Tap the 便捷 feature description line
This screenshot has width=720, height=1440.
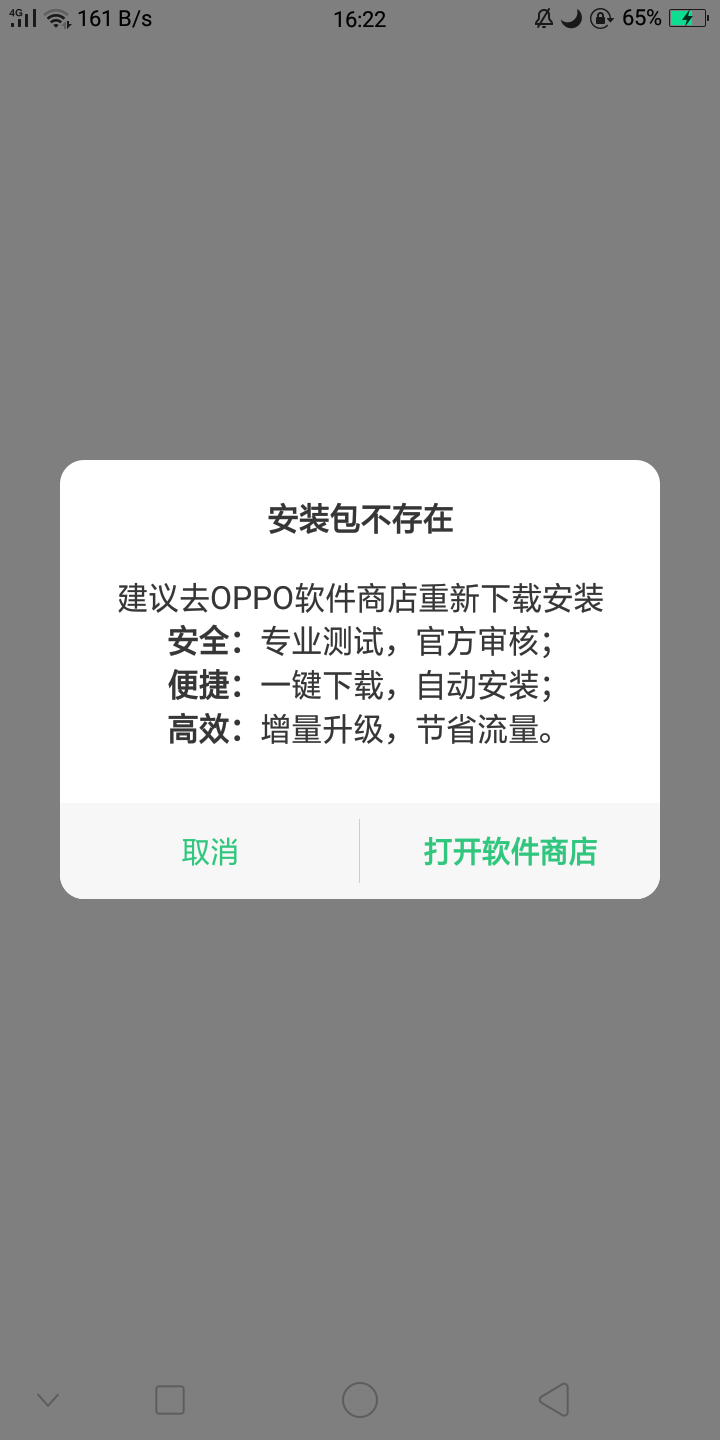click(x=360, y=686)
